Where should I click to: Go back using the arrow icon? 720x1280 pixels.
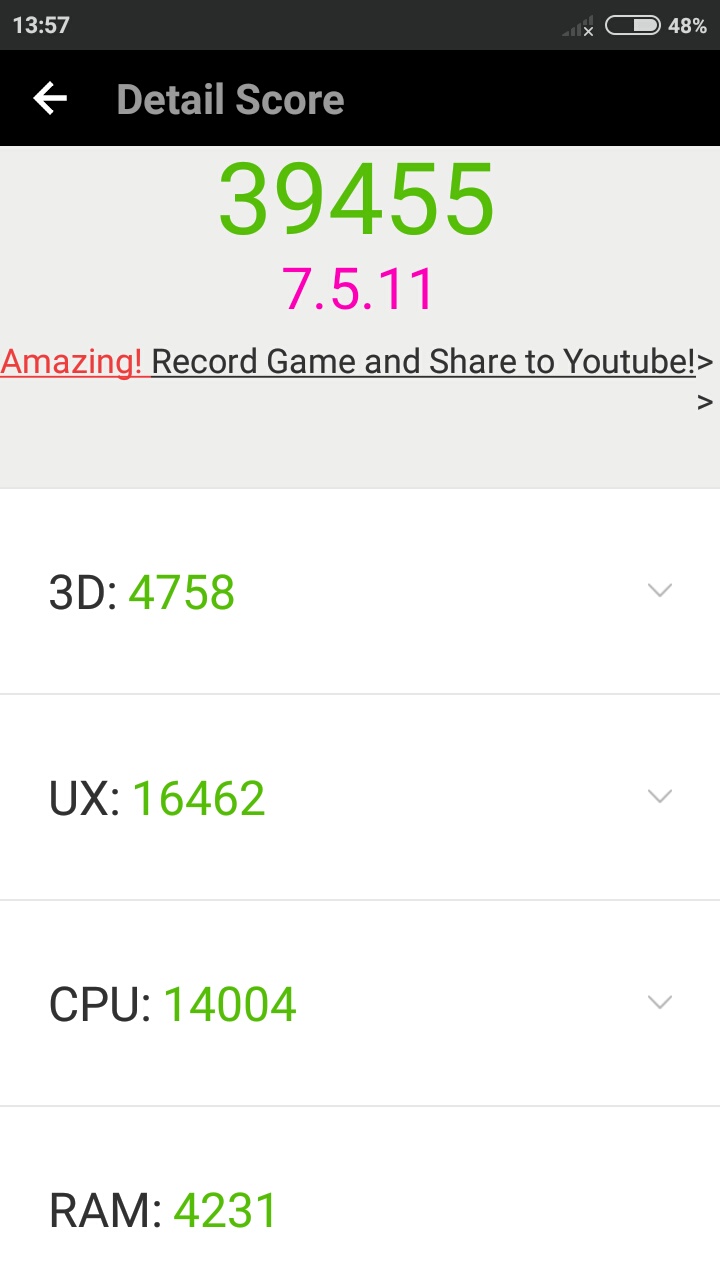(x=50, y=98)
